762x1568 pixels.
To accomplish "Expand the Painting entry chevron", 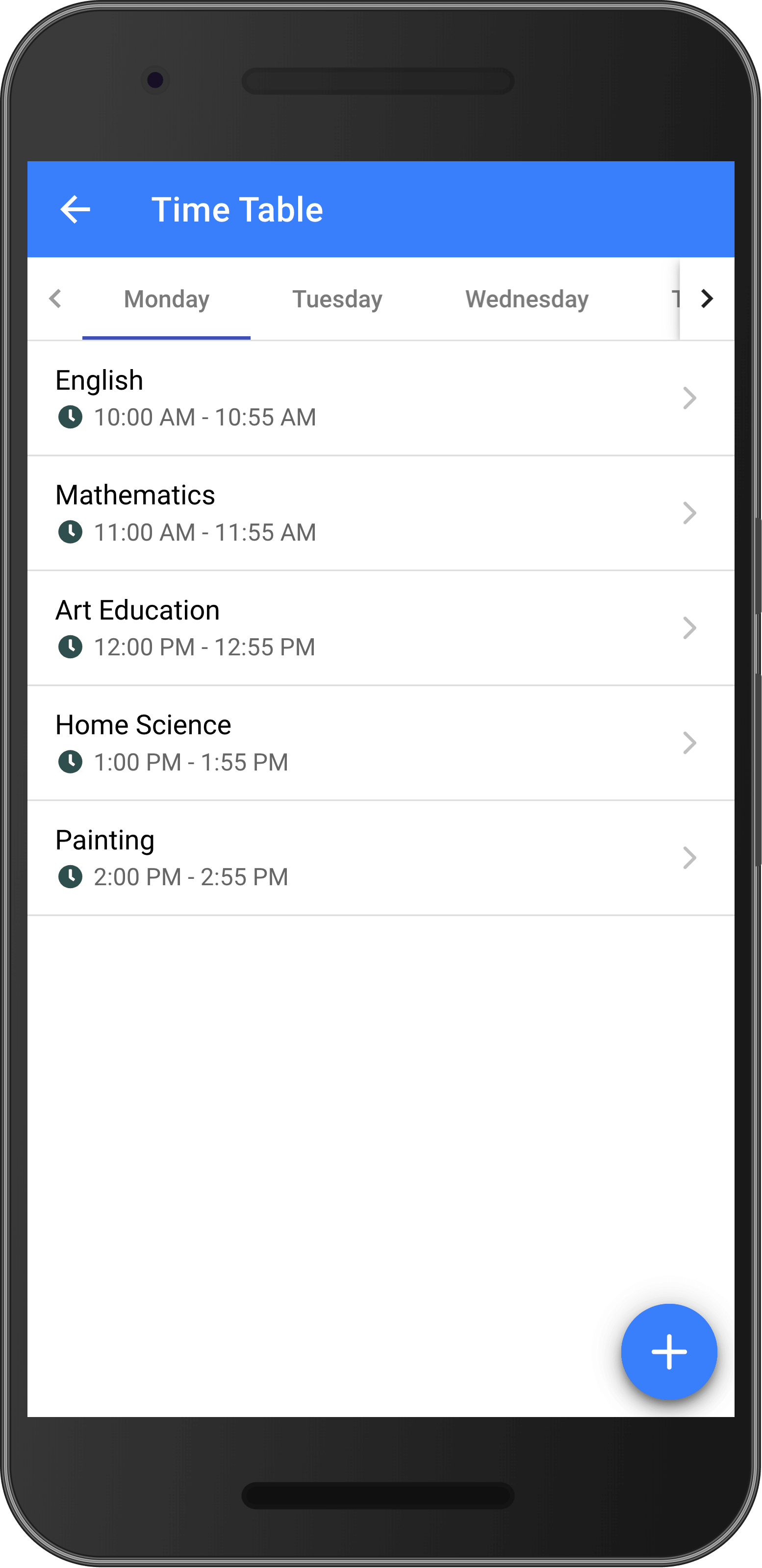I will (690, 857).
